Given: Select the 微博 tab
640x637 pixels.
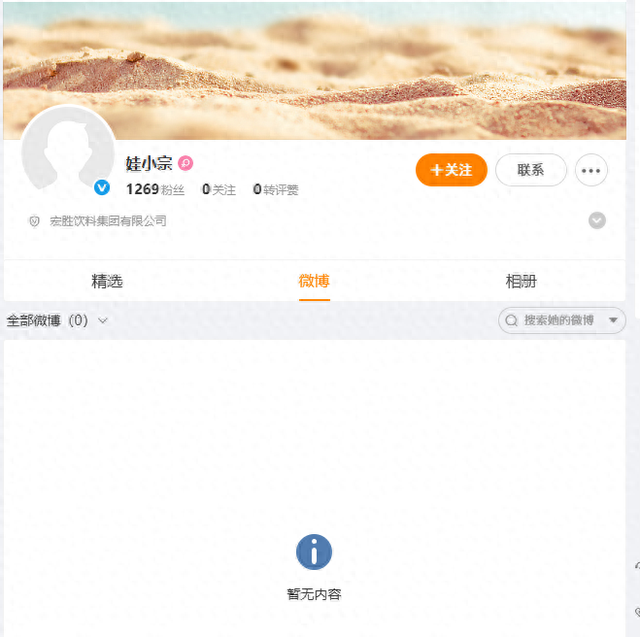Looking at the screenshot, I should pos(314,281).
